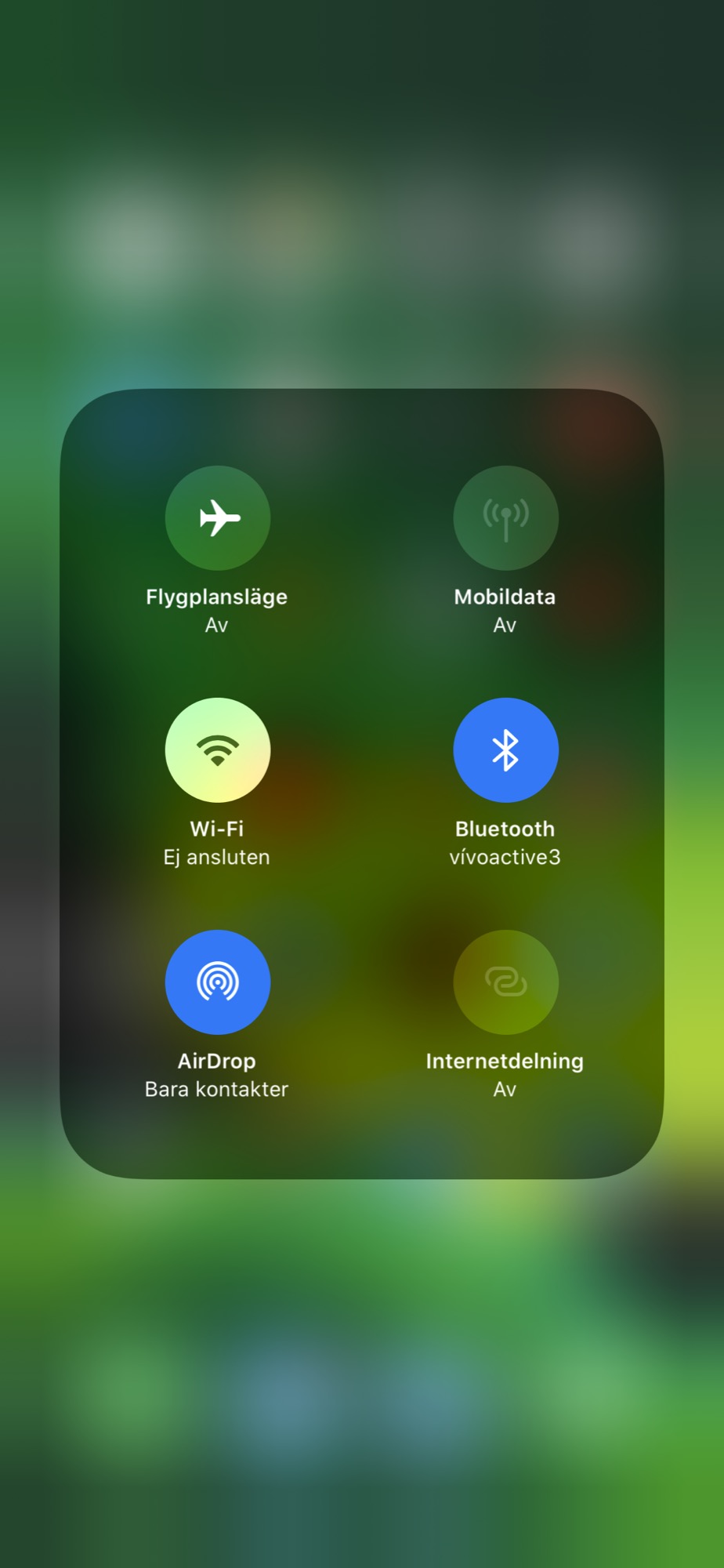Enable Mobildata cellular data
Viewport: 724px width, 1568px height.
click(x=505, y=518)
